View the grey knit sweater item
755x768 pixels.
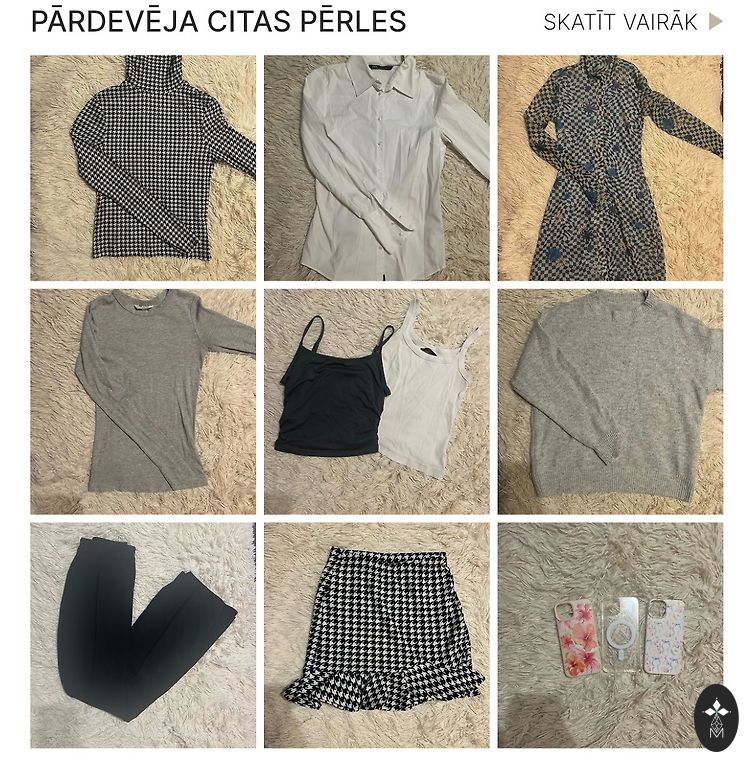point(610,402)
